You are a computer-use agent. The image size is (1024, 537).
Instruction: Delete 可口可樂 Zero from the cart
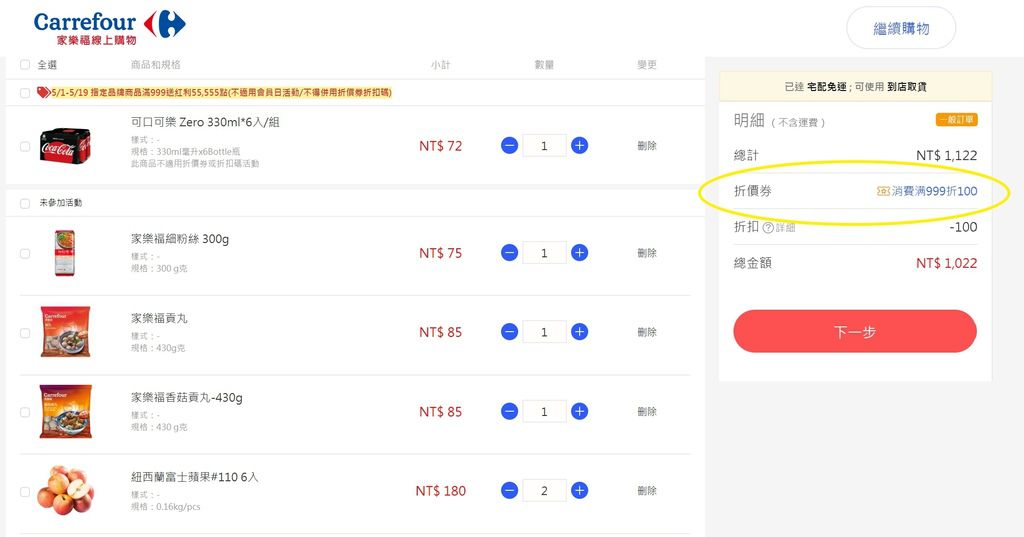pyautogui.click(x=647, y=146)
